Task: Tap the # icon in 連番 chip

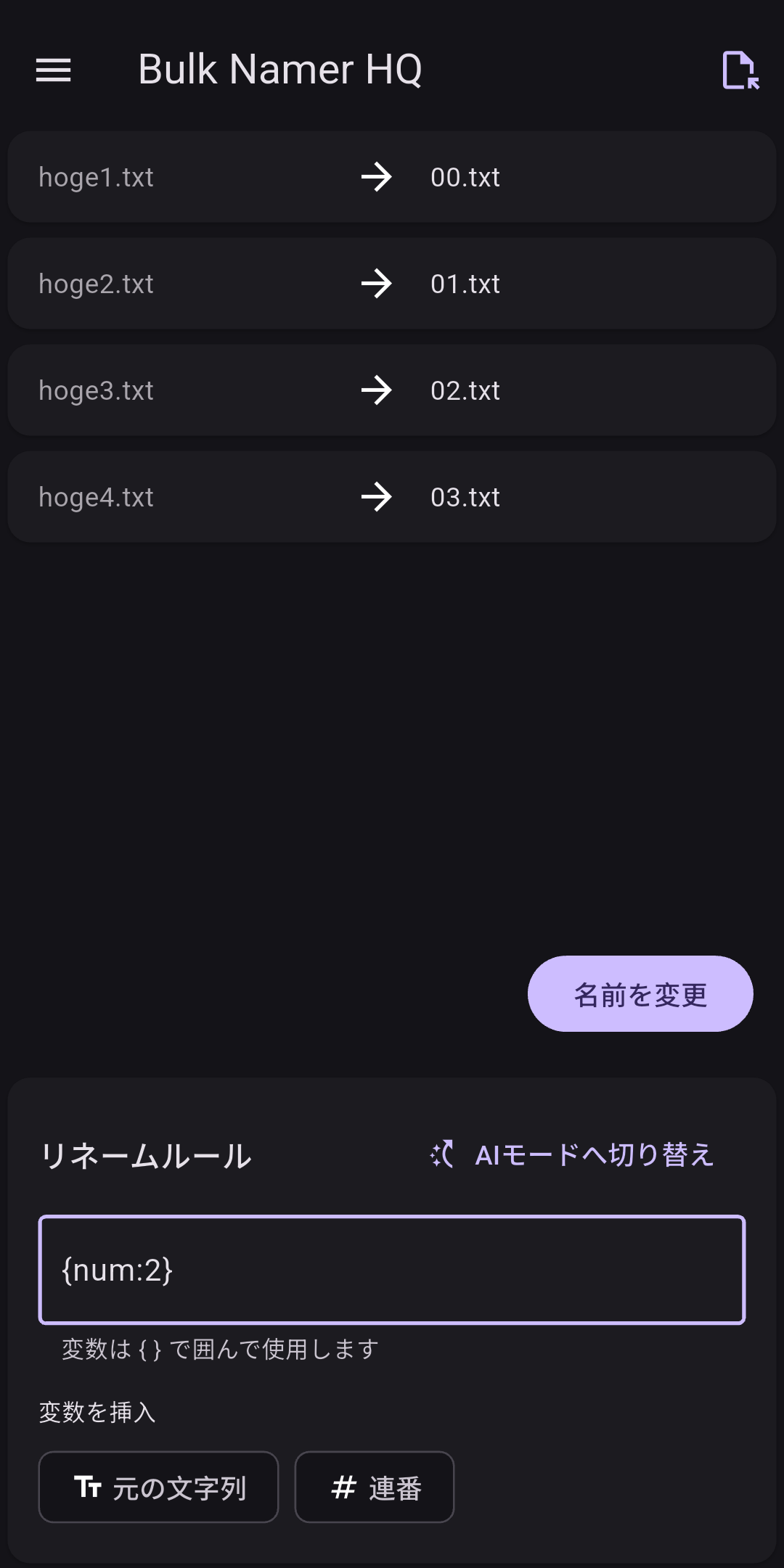Action: click(x=343, y=1487)
